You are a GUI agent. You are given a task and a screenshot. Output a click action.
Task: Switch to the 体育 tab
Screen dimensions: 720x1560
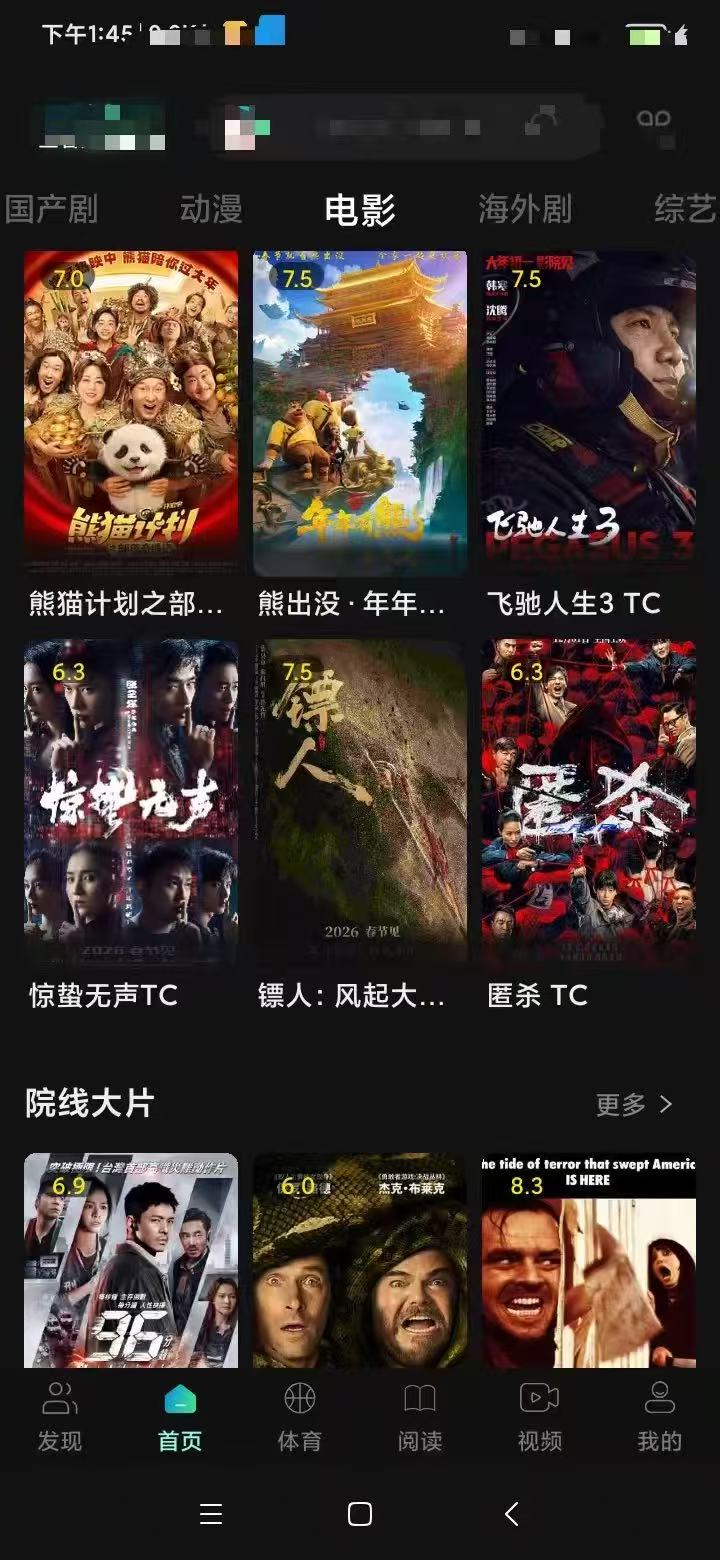pyautogui.click(x=300, y=1417)
